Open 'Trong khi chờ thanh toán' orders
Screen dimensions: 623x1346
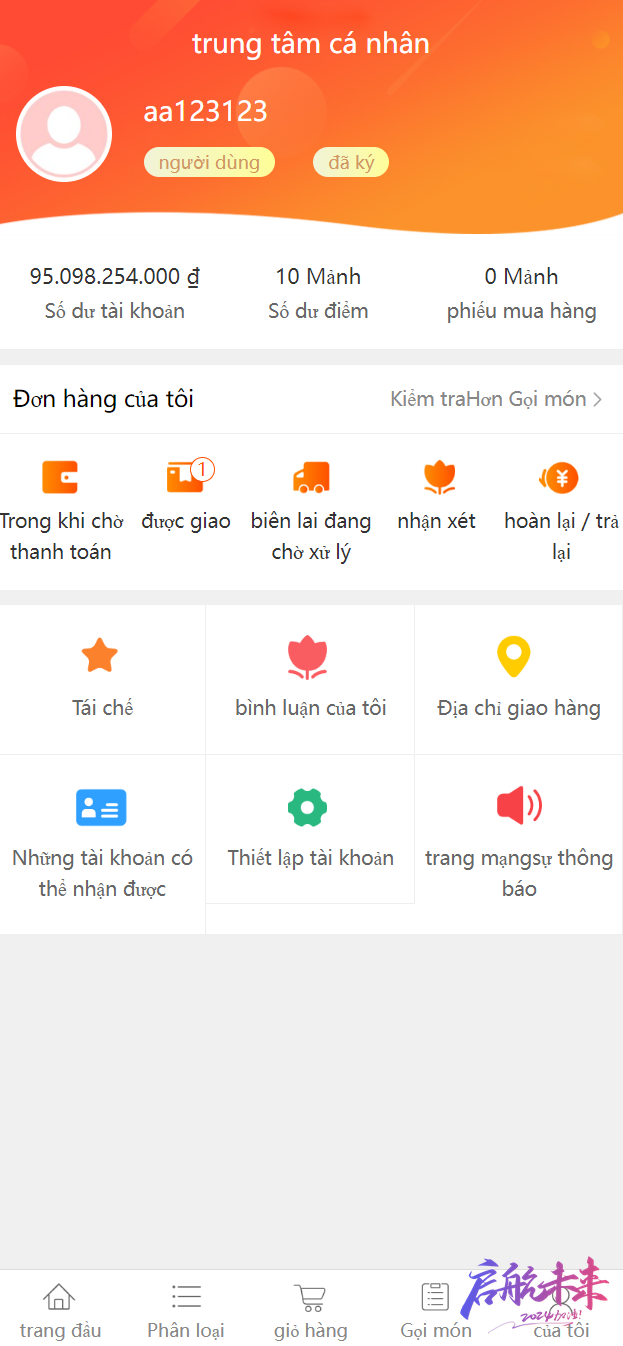coord(60,511)
